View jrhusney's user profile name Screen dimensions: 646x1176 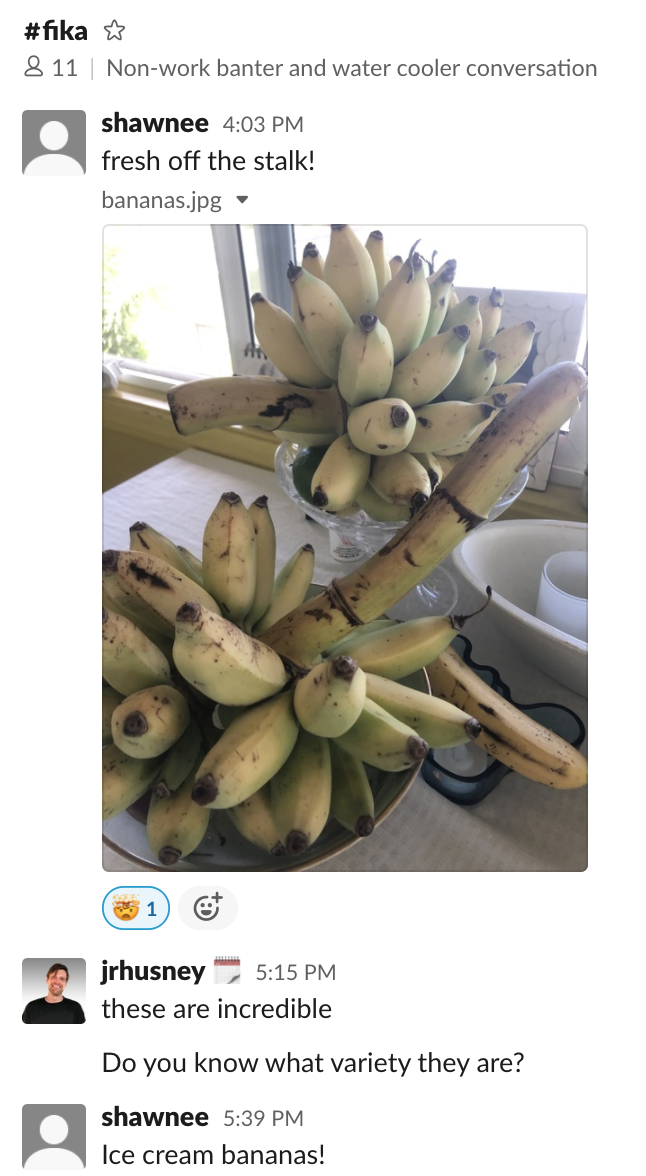pos(153,971)
